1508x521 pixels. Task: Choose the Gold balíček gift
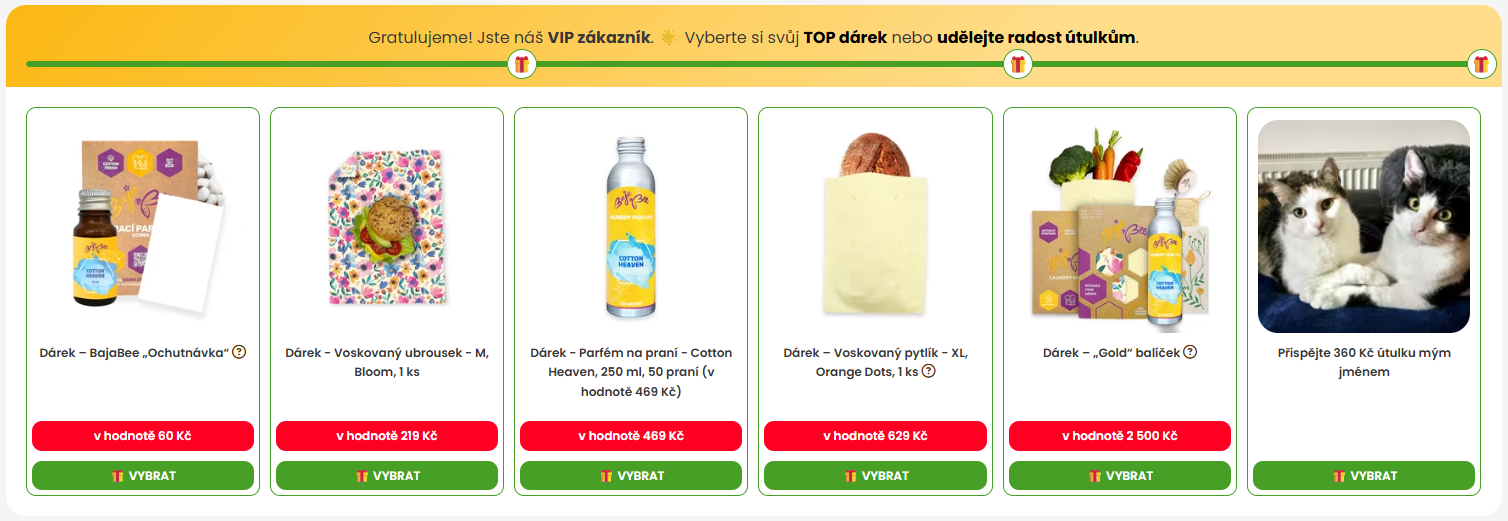1119,476
